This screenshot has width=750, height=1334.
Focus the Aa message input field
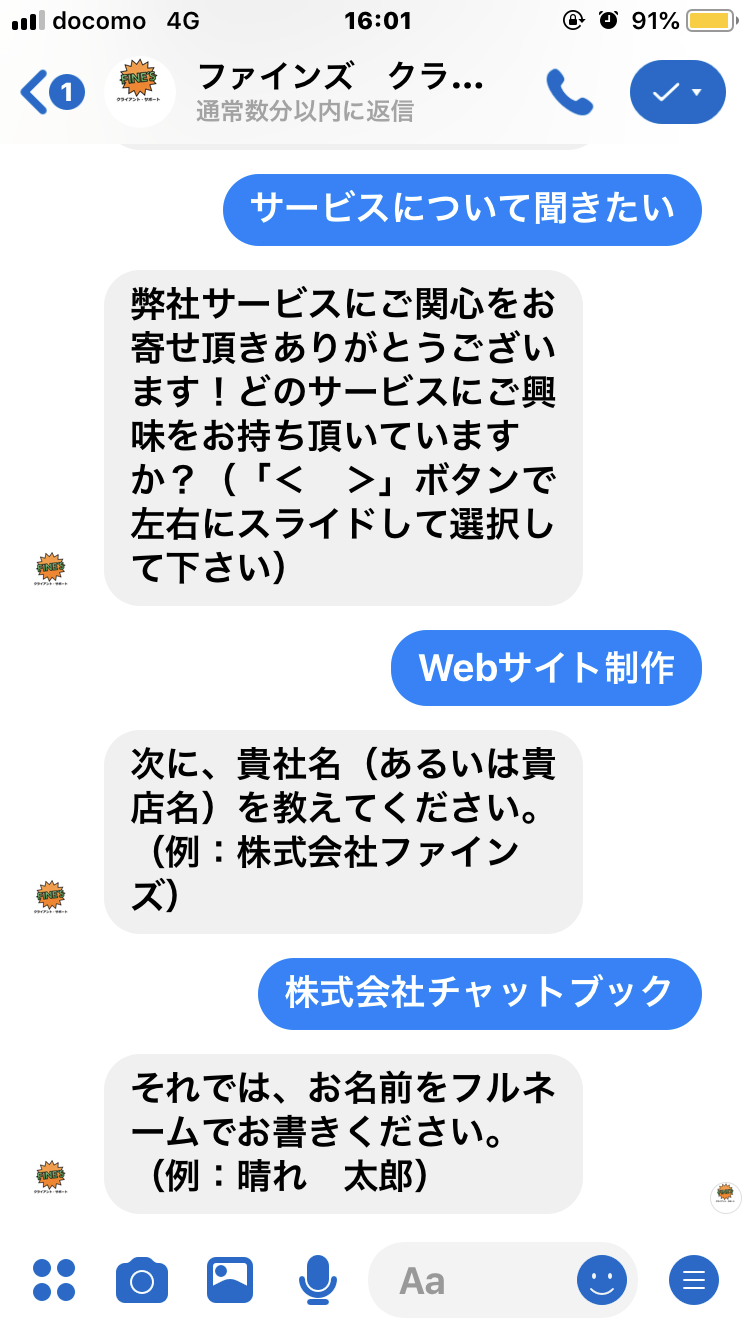[x=470, y=1280]
